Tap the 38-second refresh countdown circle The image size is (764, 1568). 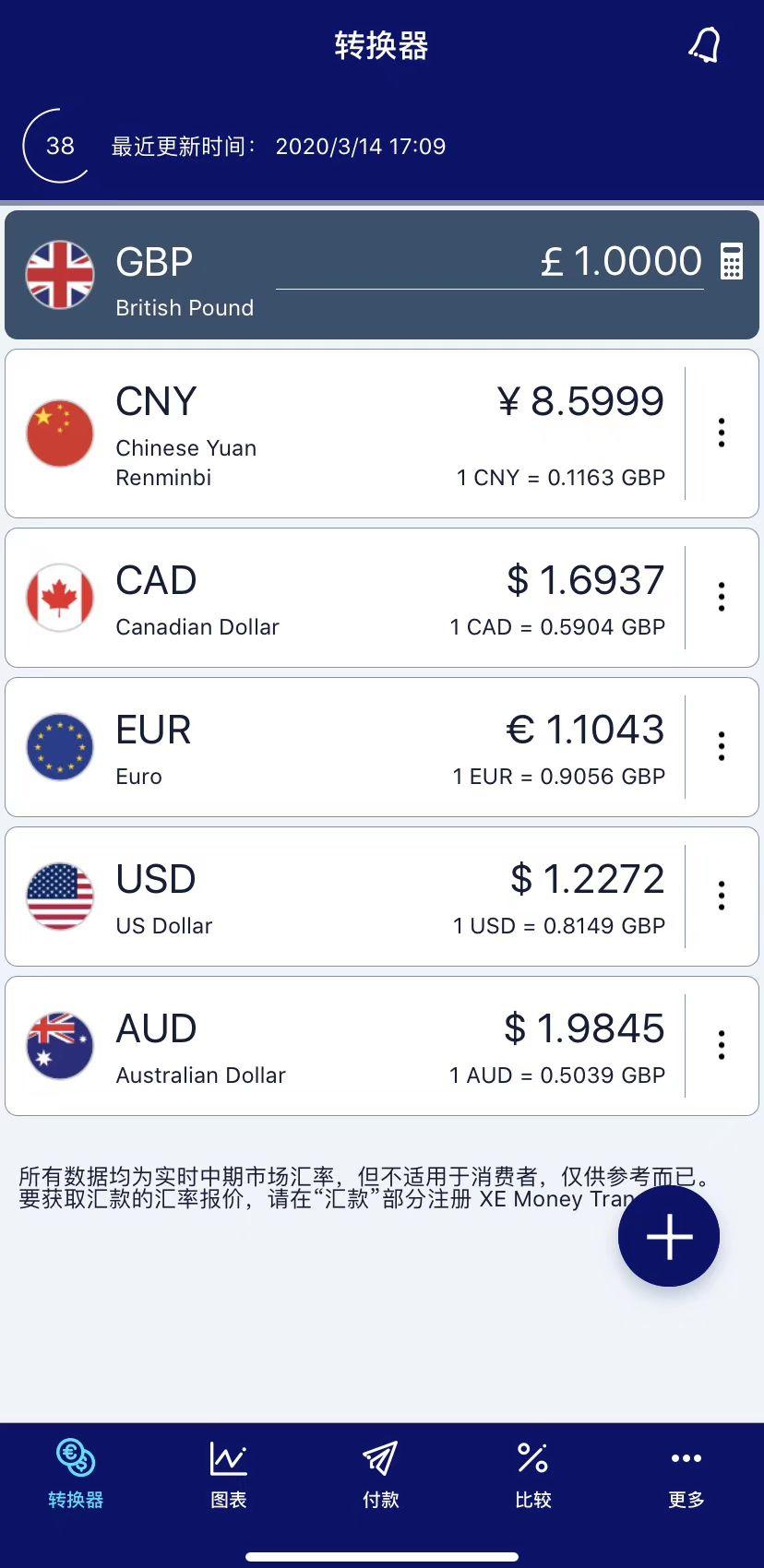(x=56, y=146)
